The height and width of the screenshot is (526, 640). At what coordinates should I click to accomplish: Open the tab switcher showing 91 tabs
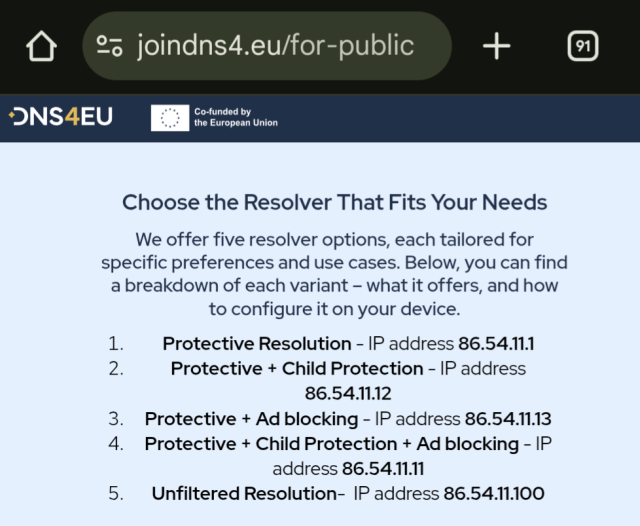coord(582,46)
